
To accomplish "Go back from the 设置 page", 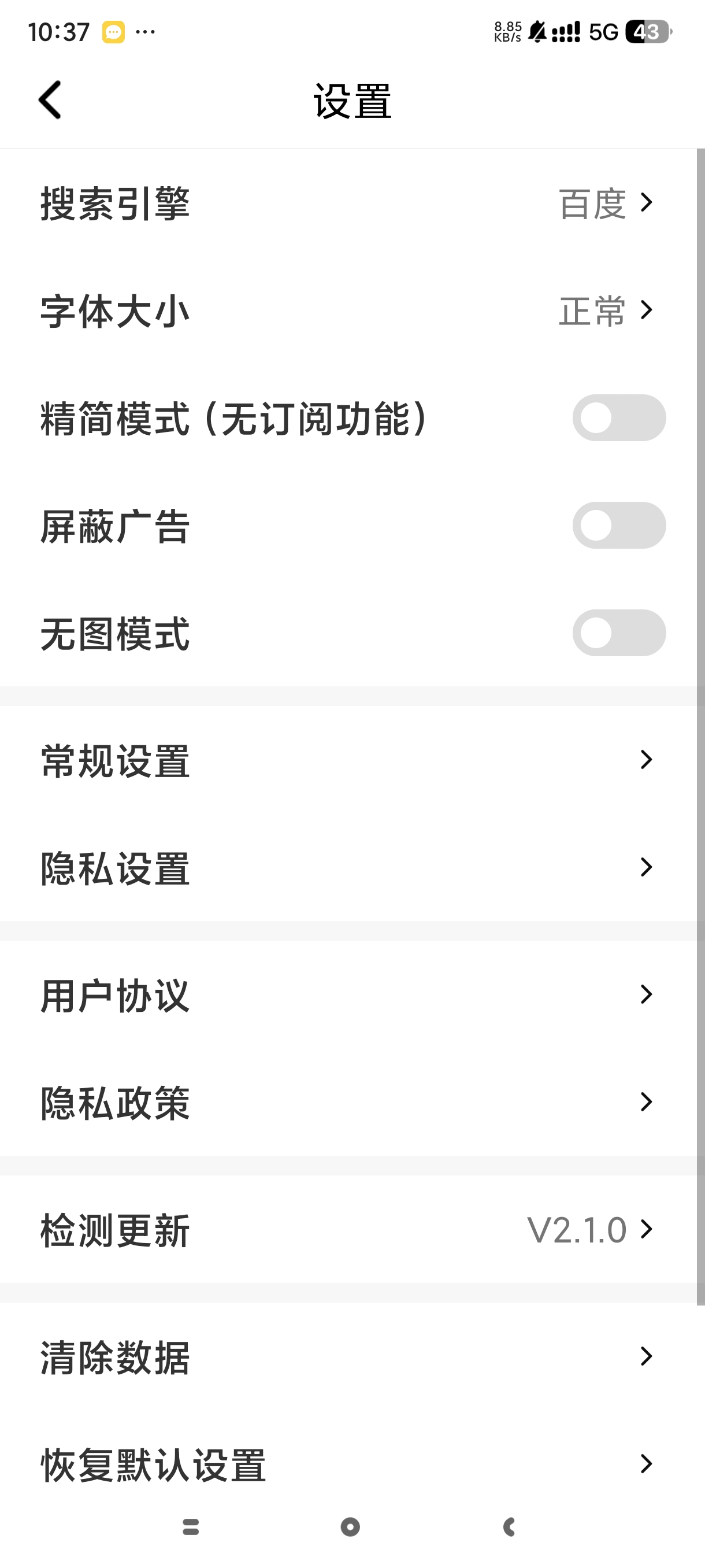I will pos(50,100).
